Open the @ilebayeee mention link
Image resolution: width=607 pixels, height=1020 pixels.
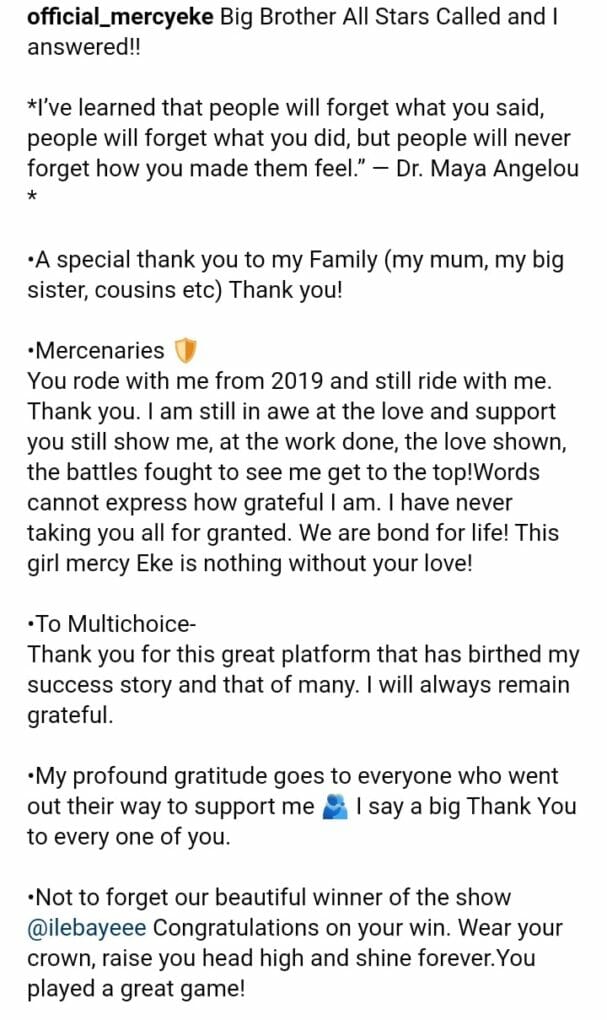coord(87,929)
